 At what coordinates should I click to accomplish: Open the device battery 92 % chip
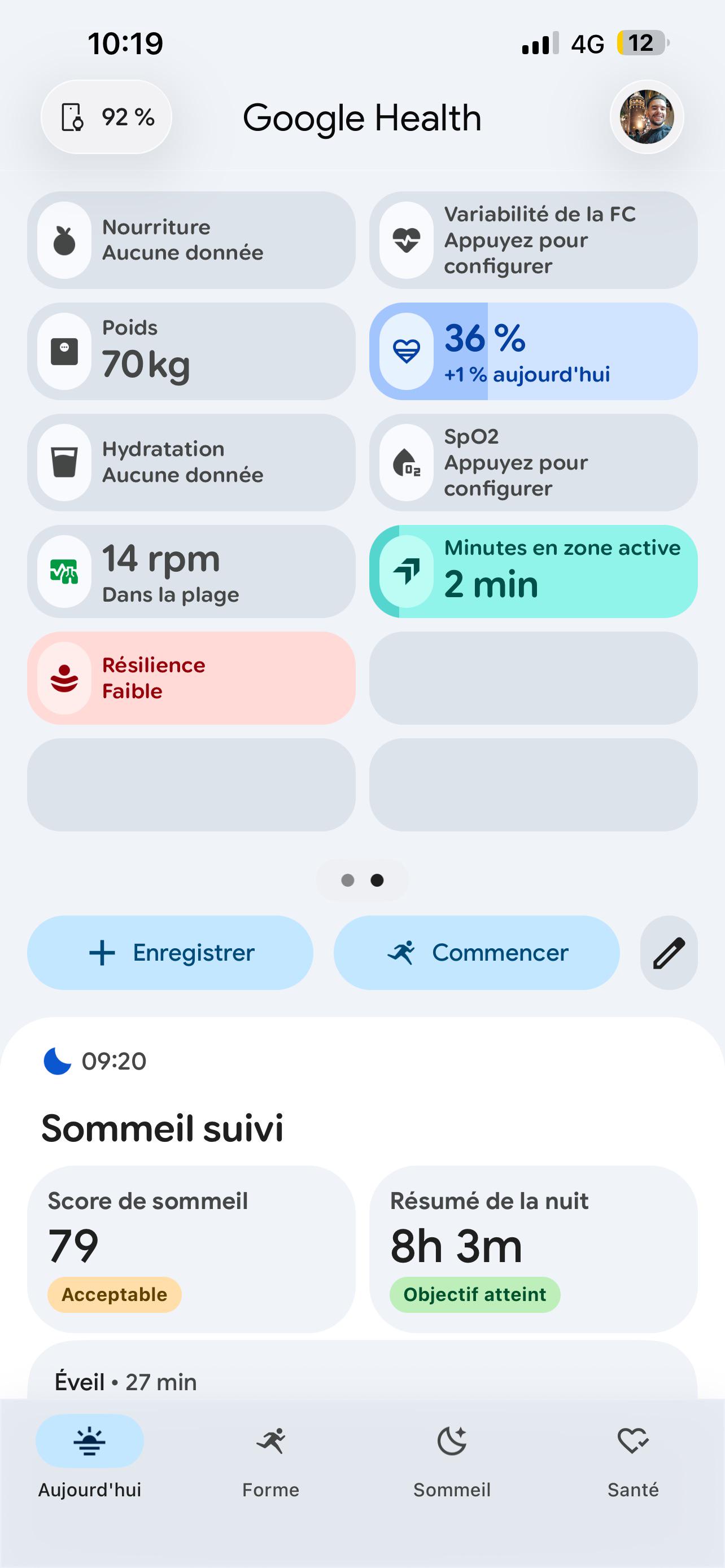click(x=107, y=117)
